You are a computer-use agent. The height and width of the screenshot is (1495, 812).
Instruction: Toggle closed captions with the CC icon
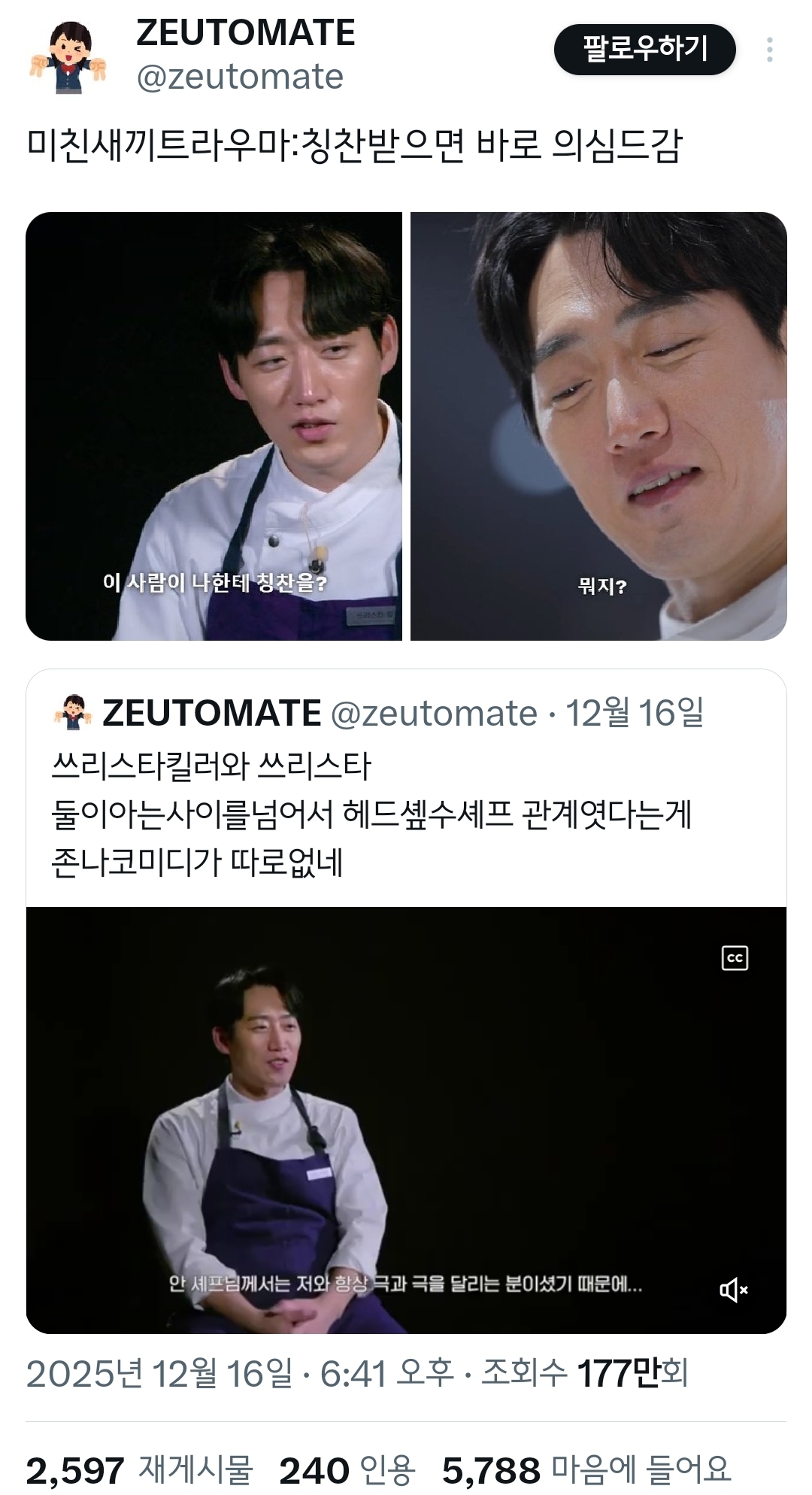[735, 958]
